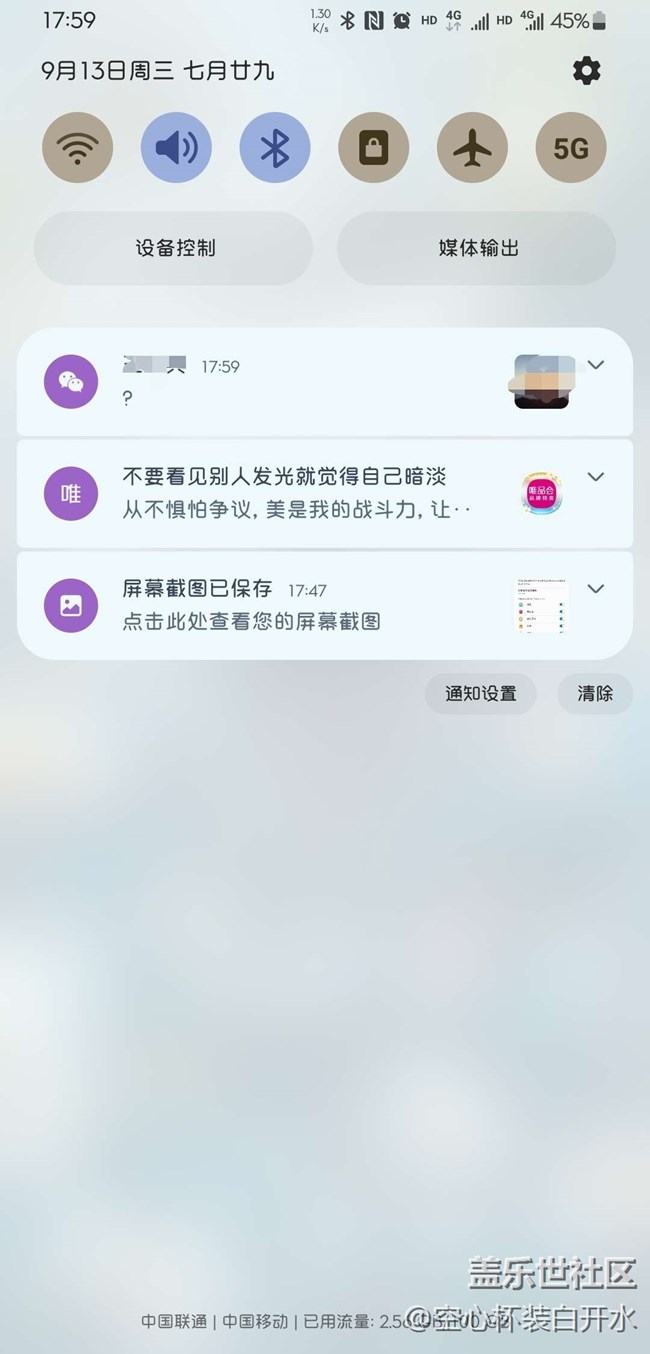Open settings via the gear icon
The height and width of the screenshot is (1354, 650).
tap(586, 71)
